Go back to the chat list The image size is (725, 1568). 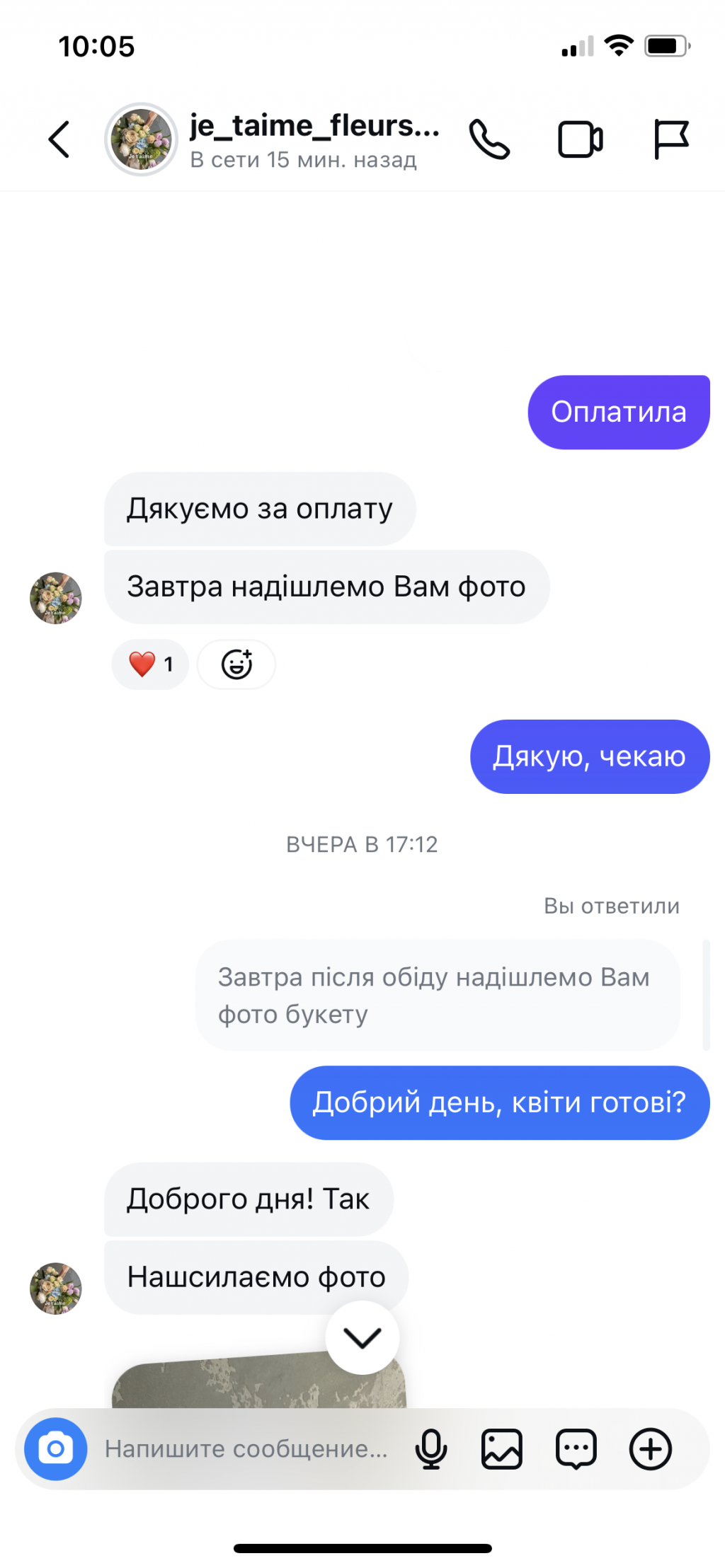pos(59,139)
